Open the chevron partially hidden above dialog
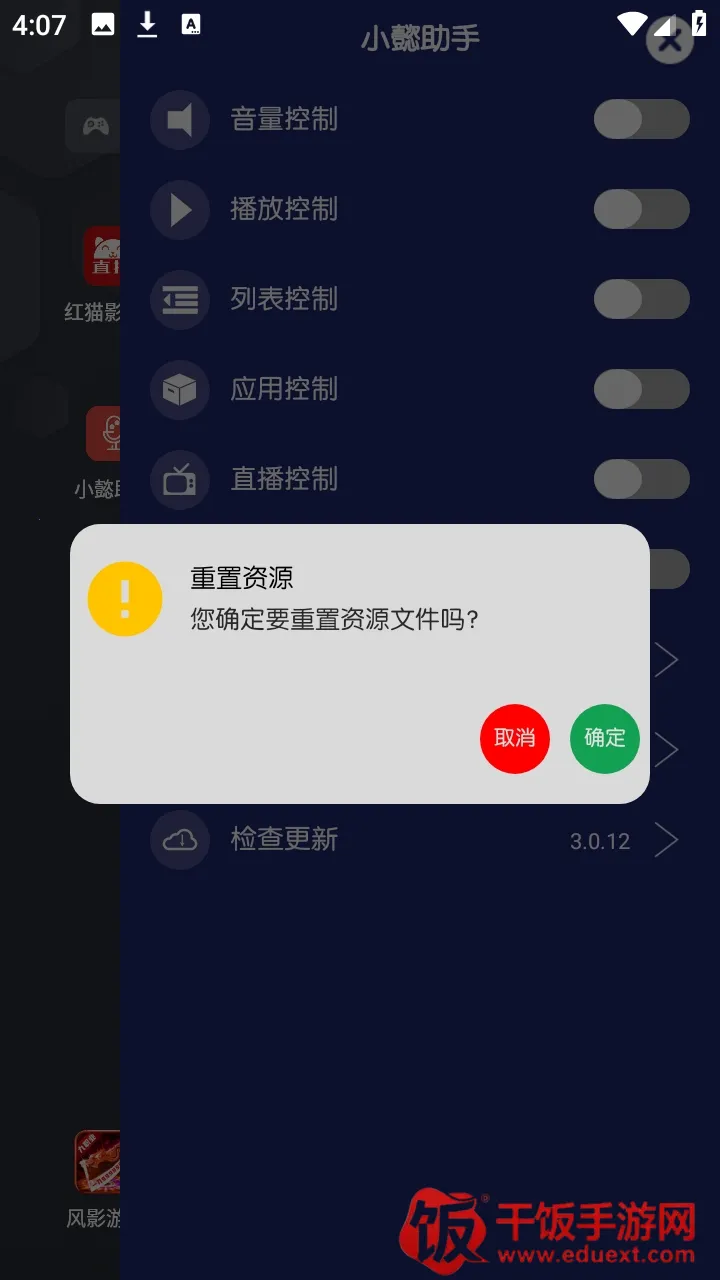 (x=667, y=660)
